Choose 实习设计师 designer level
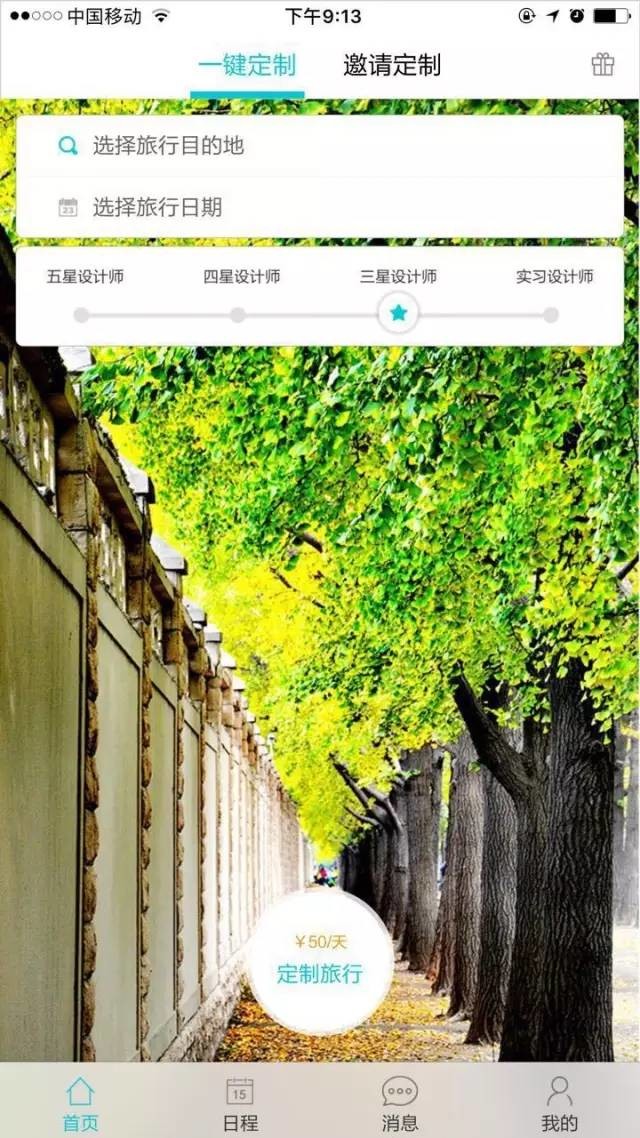Image resolution: width=640 pixels, height=1138 pixels. click(x=550, y=315)
